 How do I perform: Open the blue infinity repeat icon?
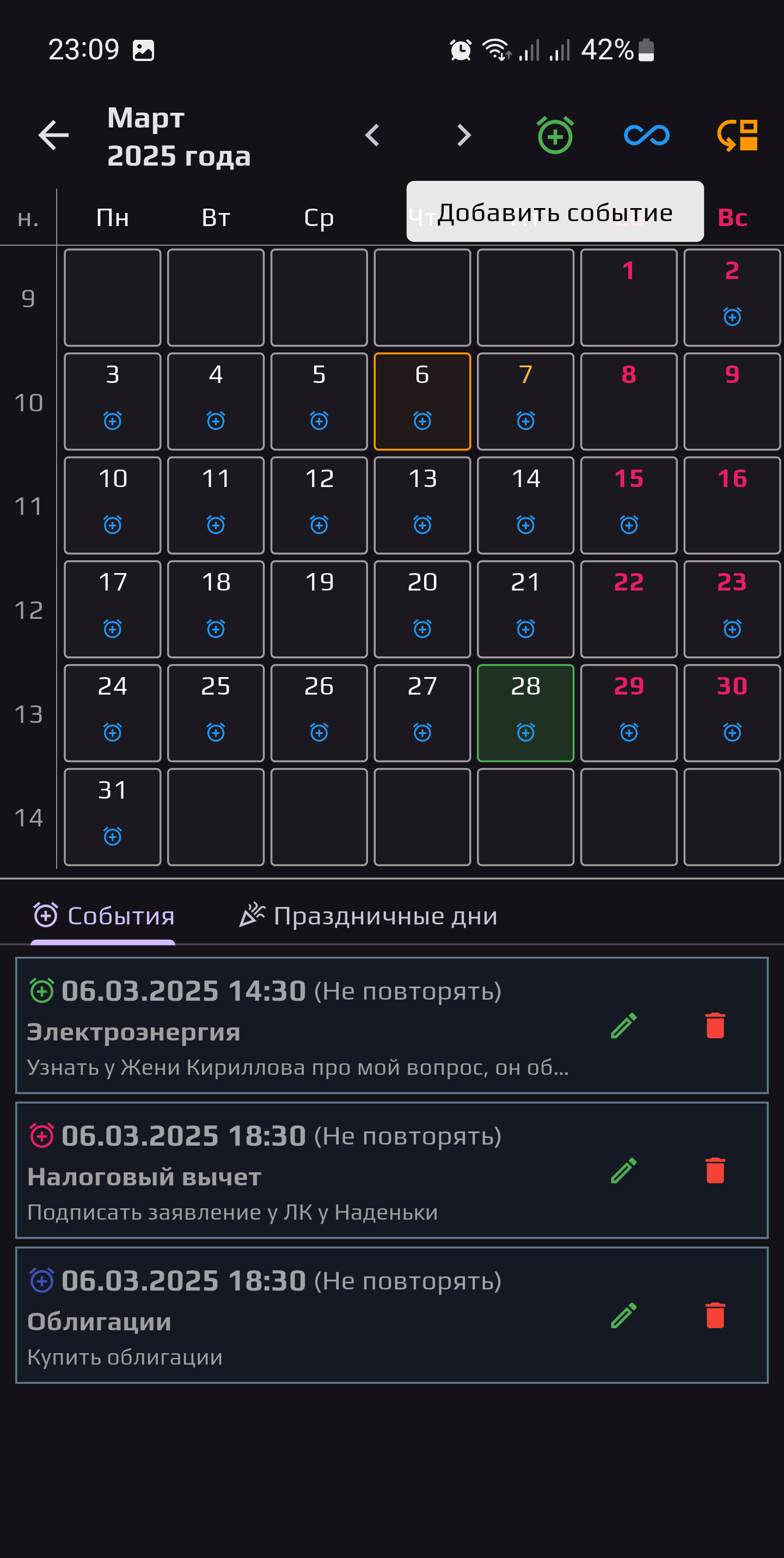tap(646, 136)
